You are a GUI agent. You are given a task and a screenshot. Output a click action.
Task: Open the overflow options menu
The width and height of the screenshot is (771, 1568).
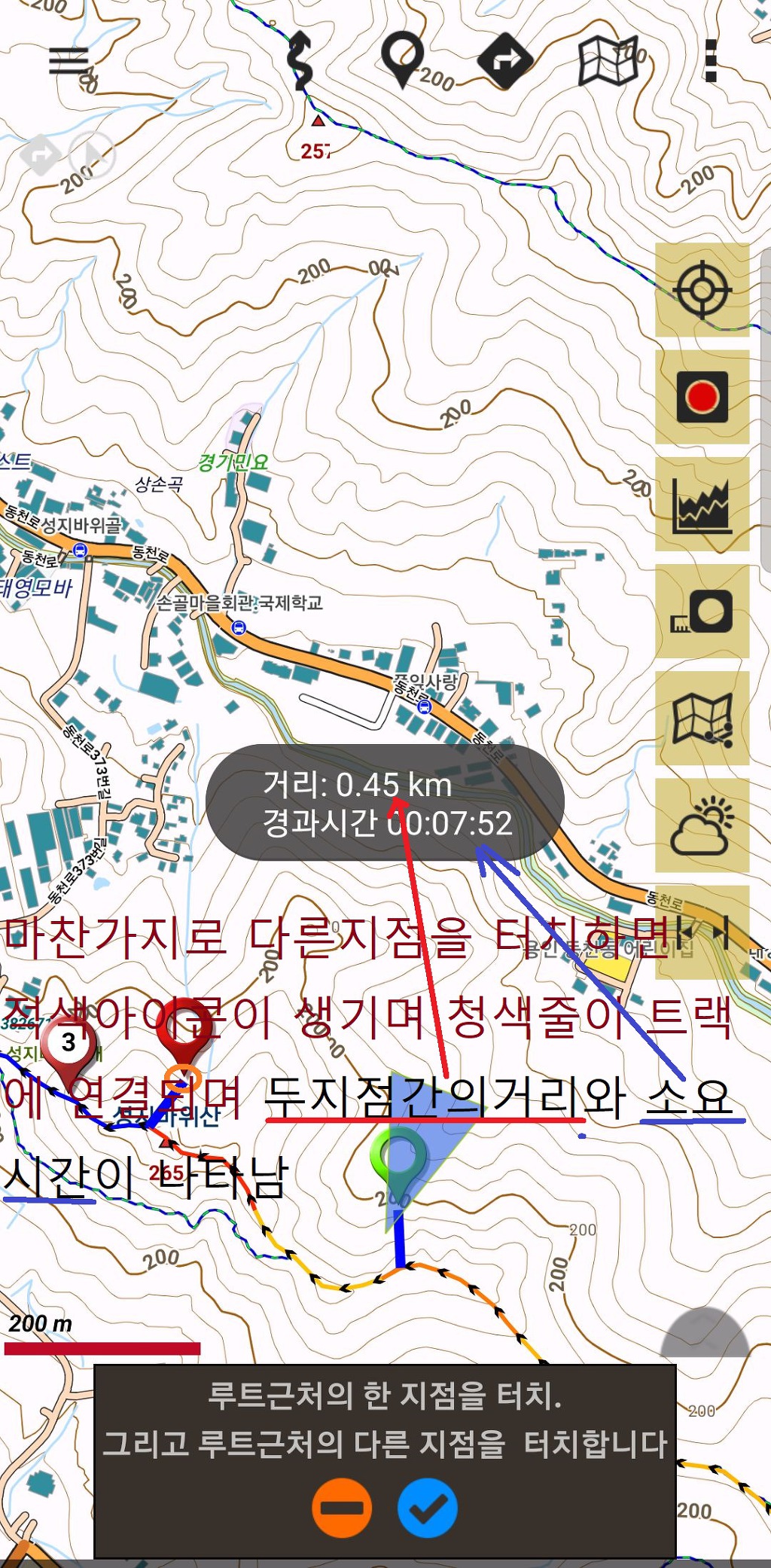pyautogui.click(x=710, y=60)
